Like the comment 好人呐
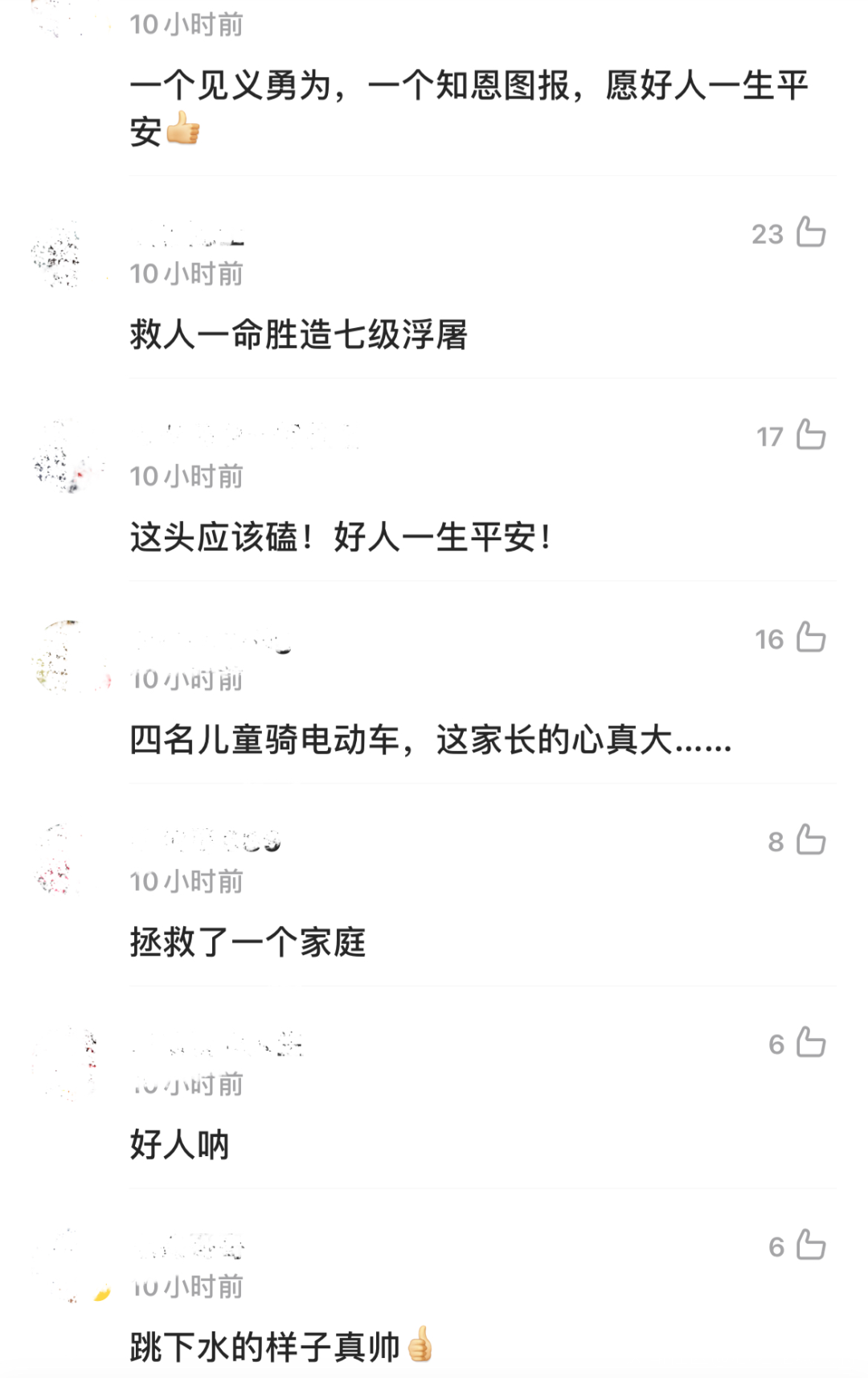Screen dimensions: 868x1378 (810, 1044)
